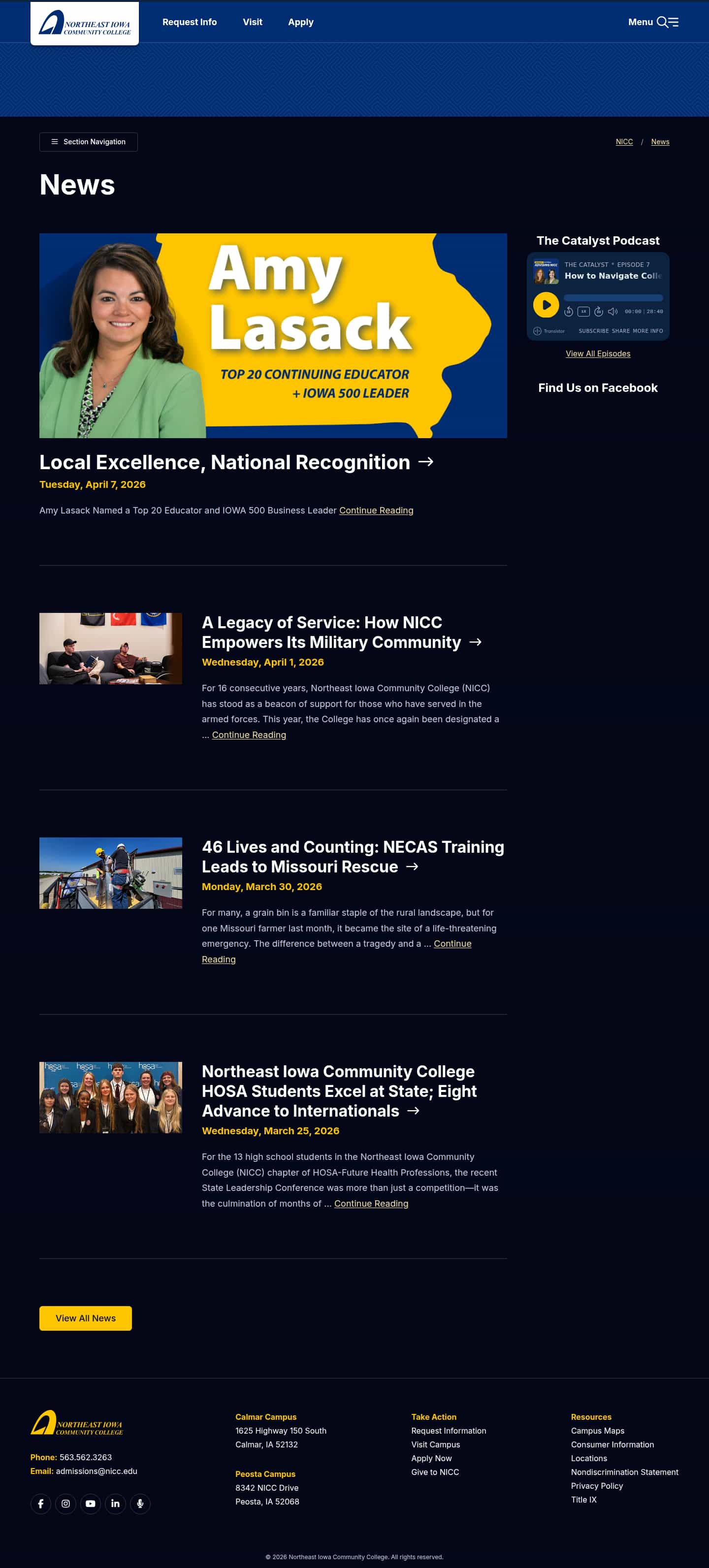
Task: Select Visit in the top navigation
Action: [x=252, y=22]
